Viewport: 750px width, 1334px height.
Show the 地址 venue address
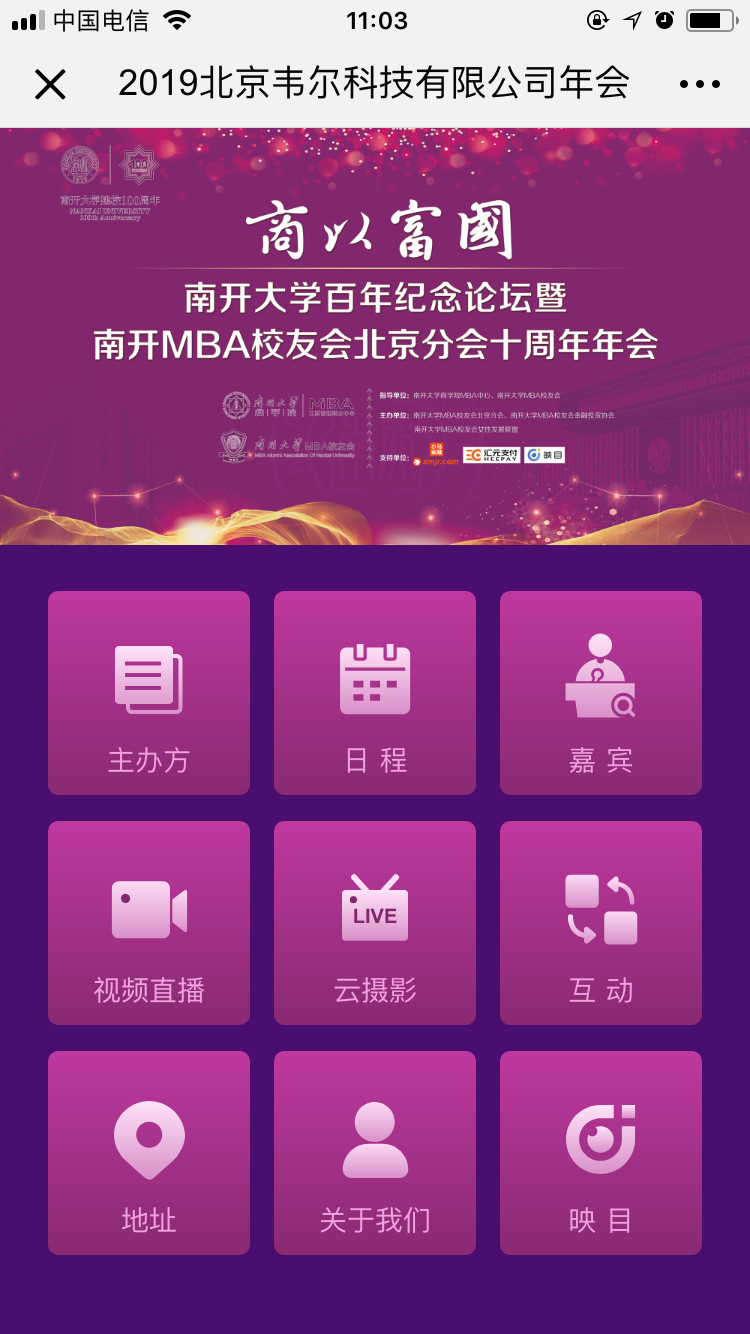(x=149, y=1153)
